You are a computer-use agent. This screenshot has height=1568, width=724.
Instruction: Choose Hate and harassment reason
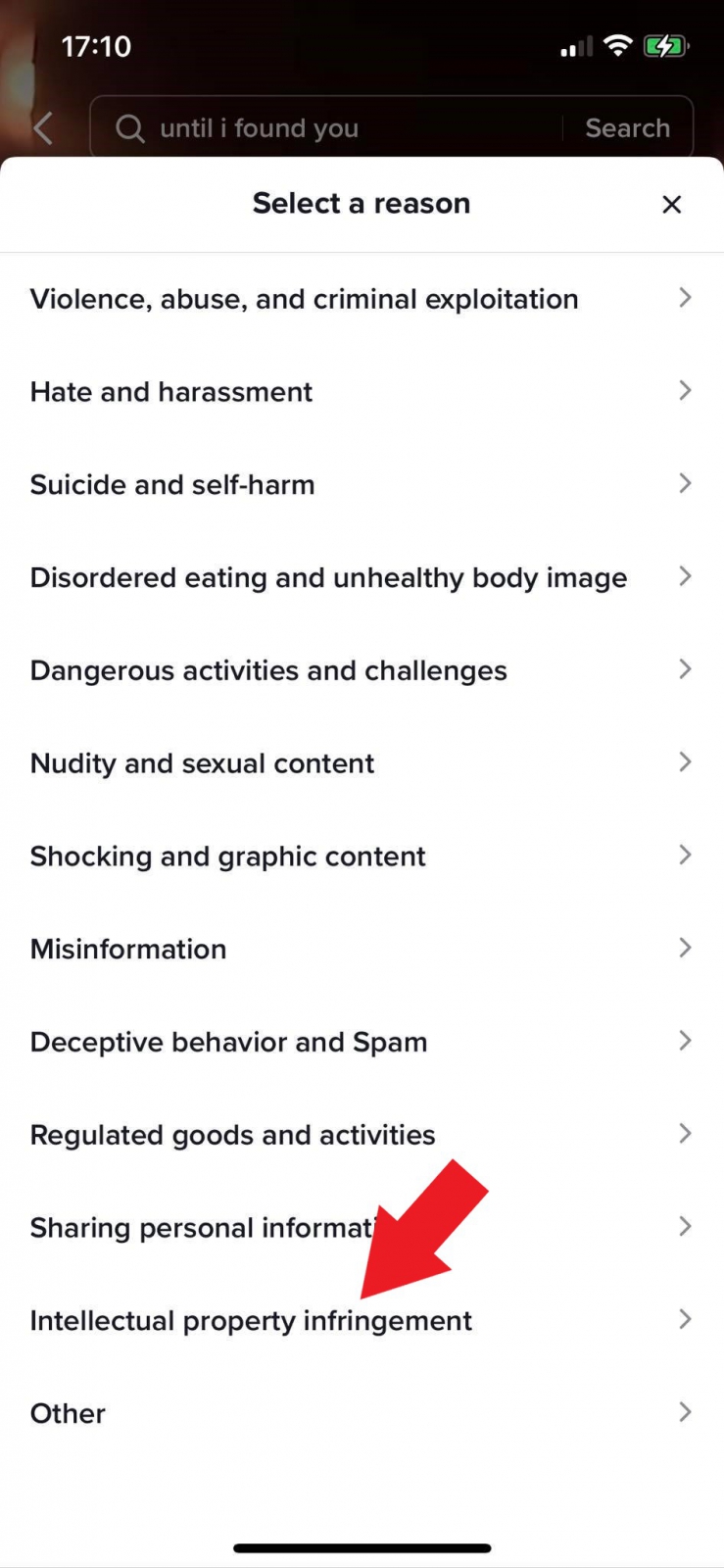(x=361, y=392)
